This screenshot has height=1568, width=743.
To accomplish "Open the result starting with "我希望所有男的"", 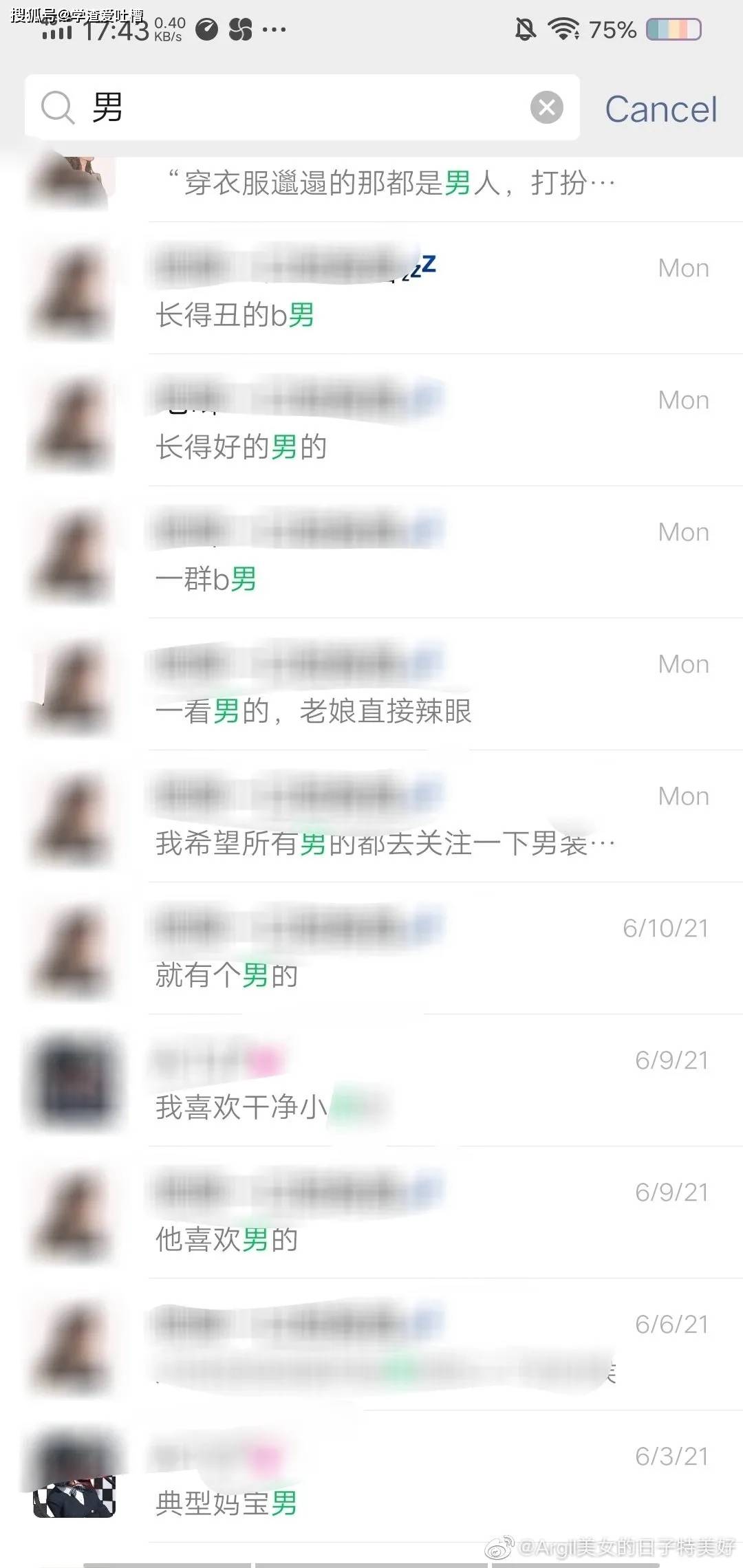I will point(371,816).
